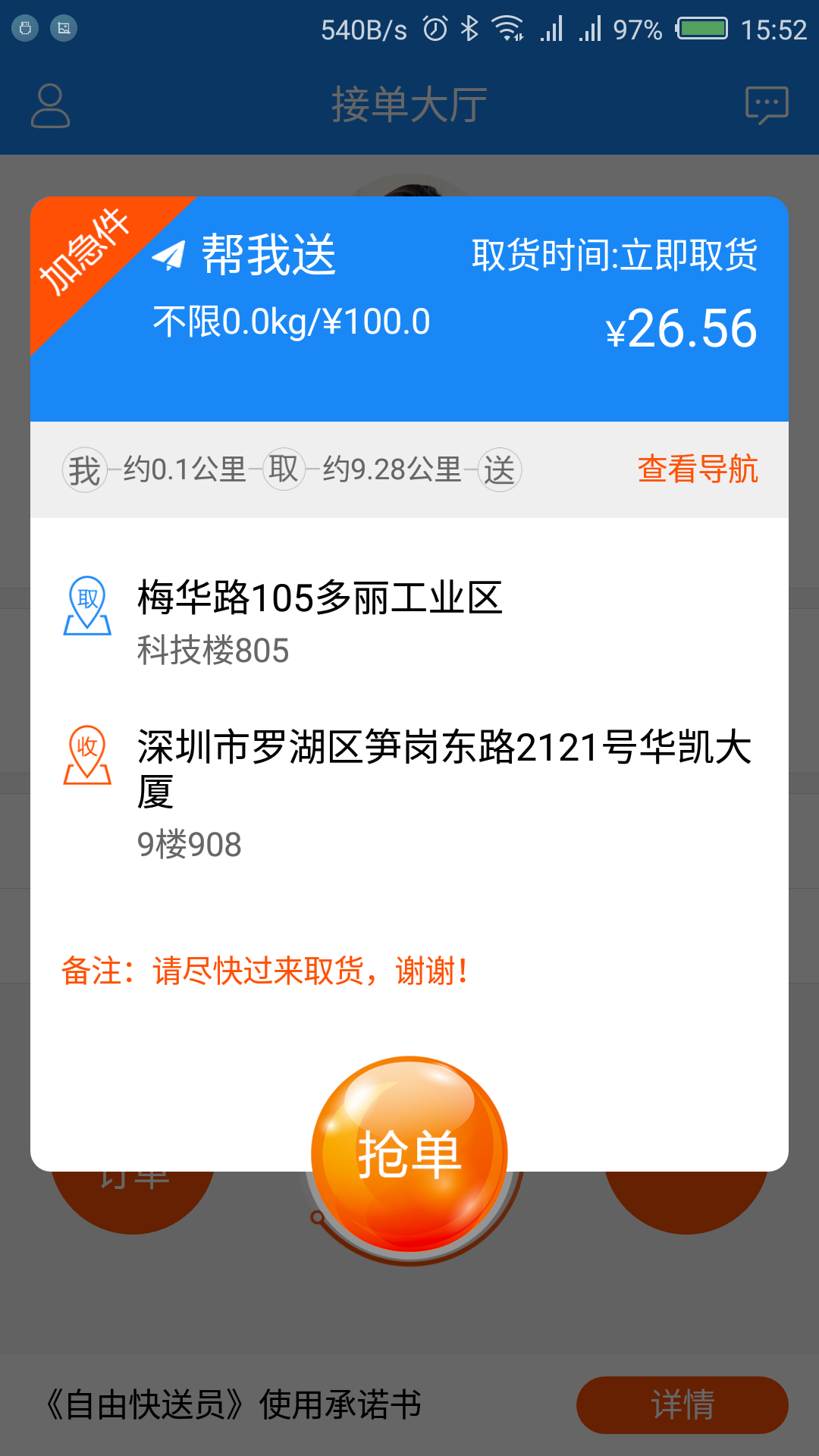Screen dimensions: 819x1456
Task: Select the 送 circle in the distance bar
Action: (x=499, y=469)
